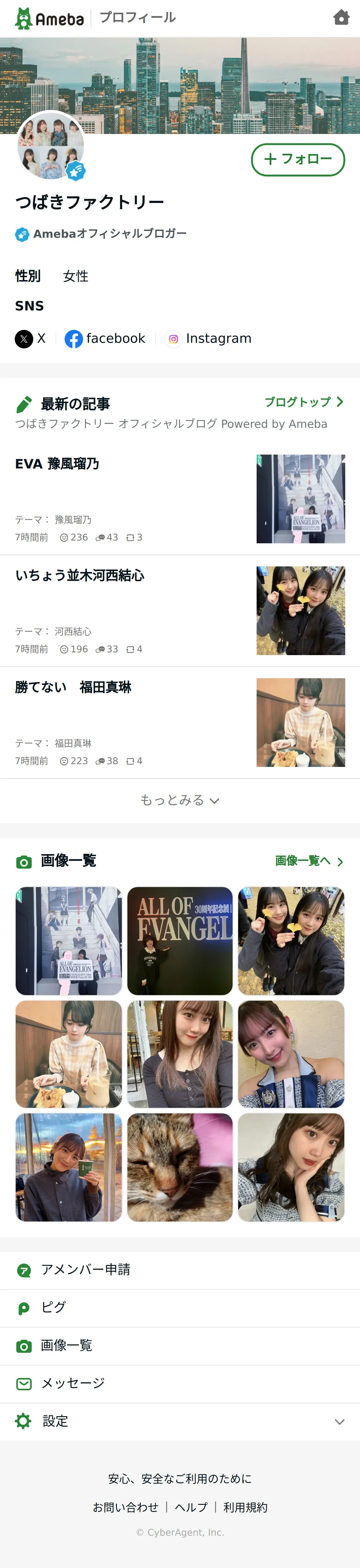Image resolution: width=360 pixels, height=1568 pixels.
Task: Open the ヘルプ link
Action: pyautogui.click(x=191, y=1507)
